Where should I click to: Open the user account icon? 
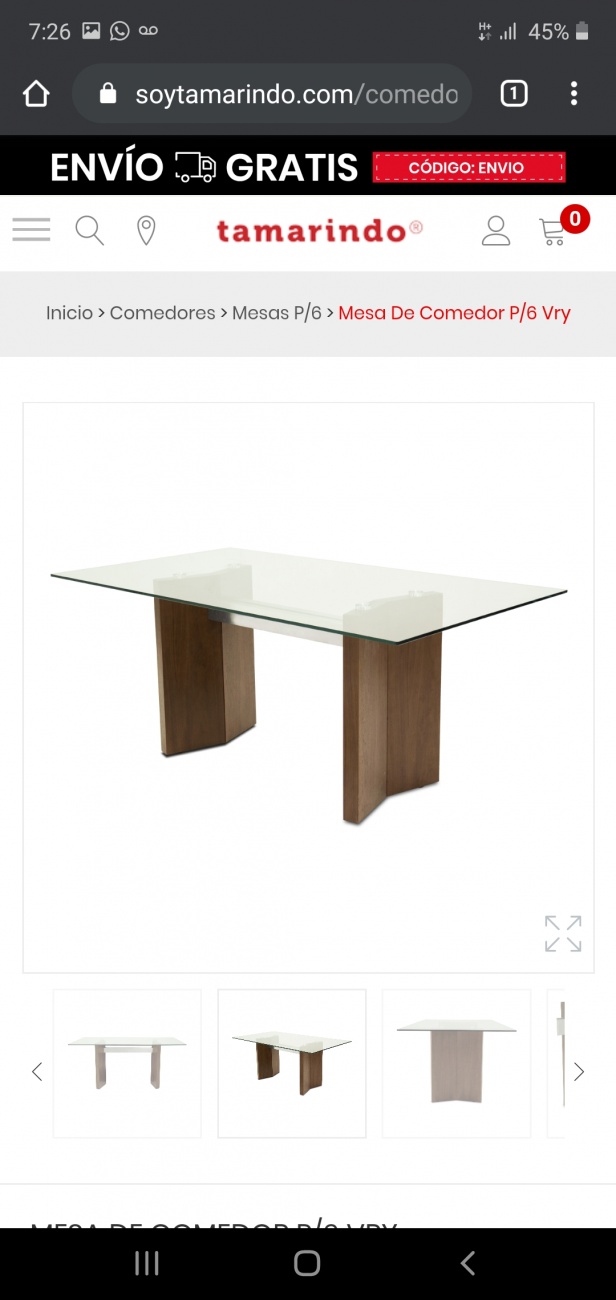coord(495,231)
